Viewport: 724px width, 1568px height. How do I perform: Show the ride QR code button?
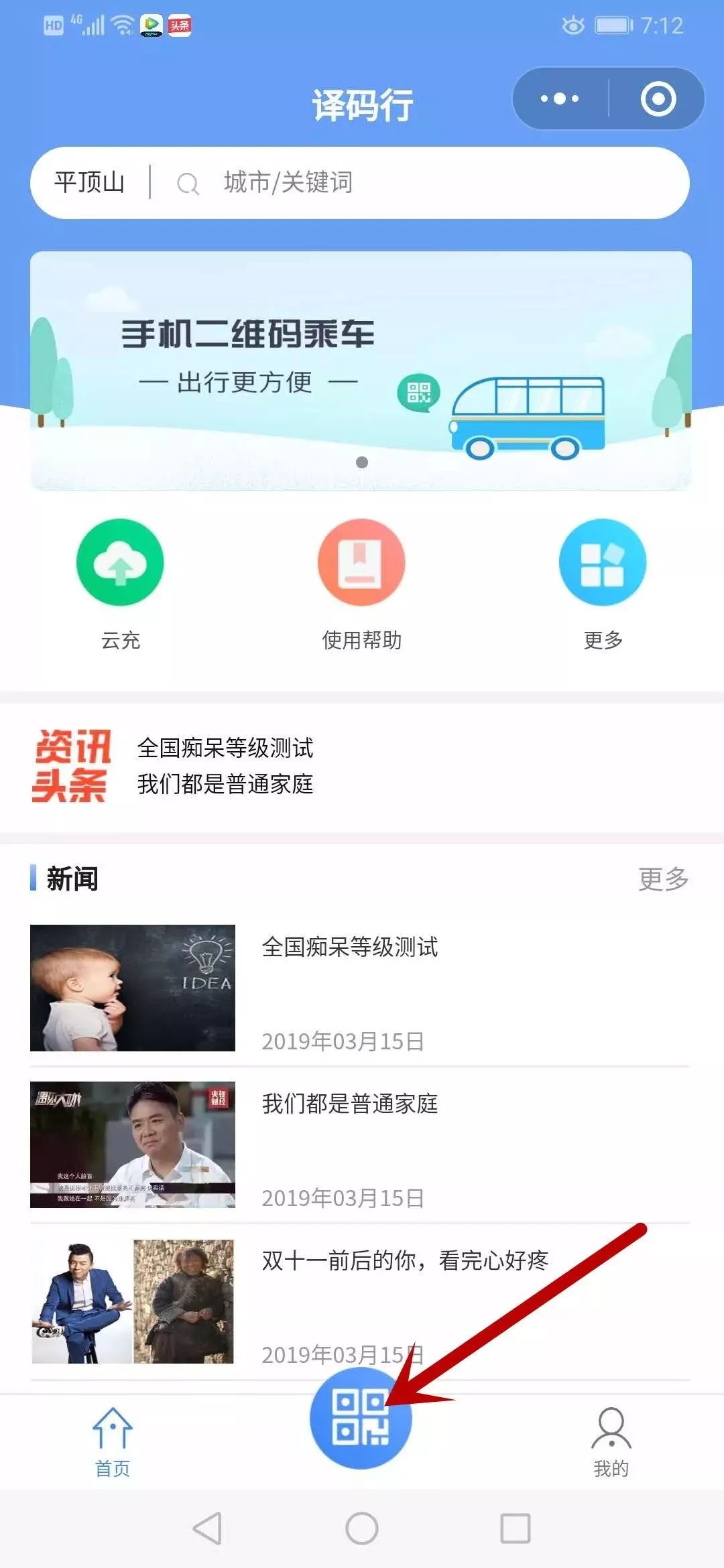[361, 1418]
